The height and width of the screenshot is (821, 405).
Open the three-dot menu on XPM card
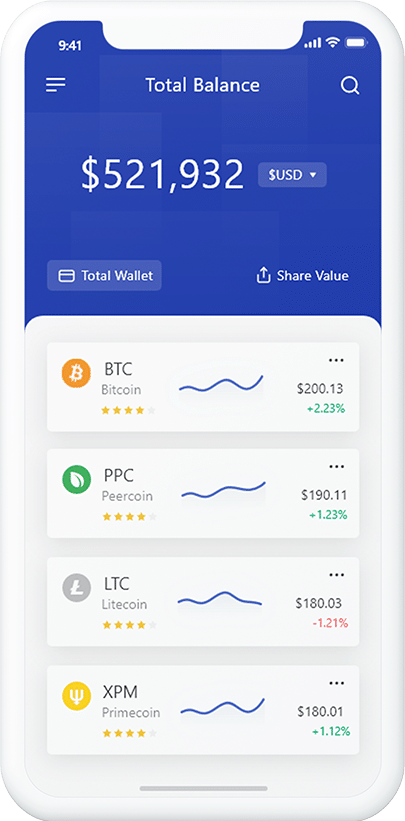pos(336,683)
